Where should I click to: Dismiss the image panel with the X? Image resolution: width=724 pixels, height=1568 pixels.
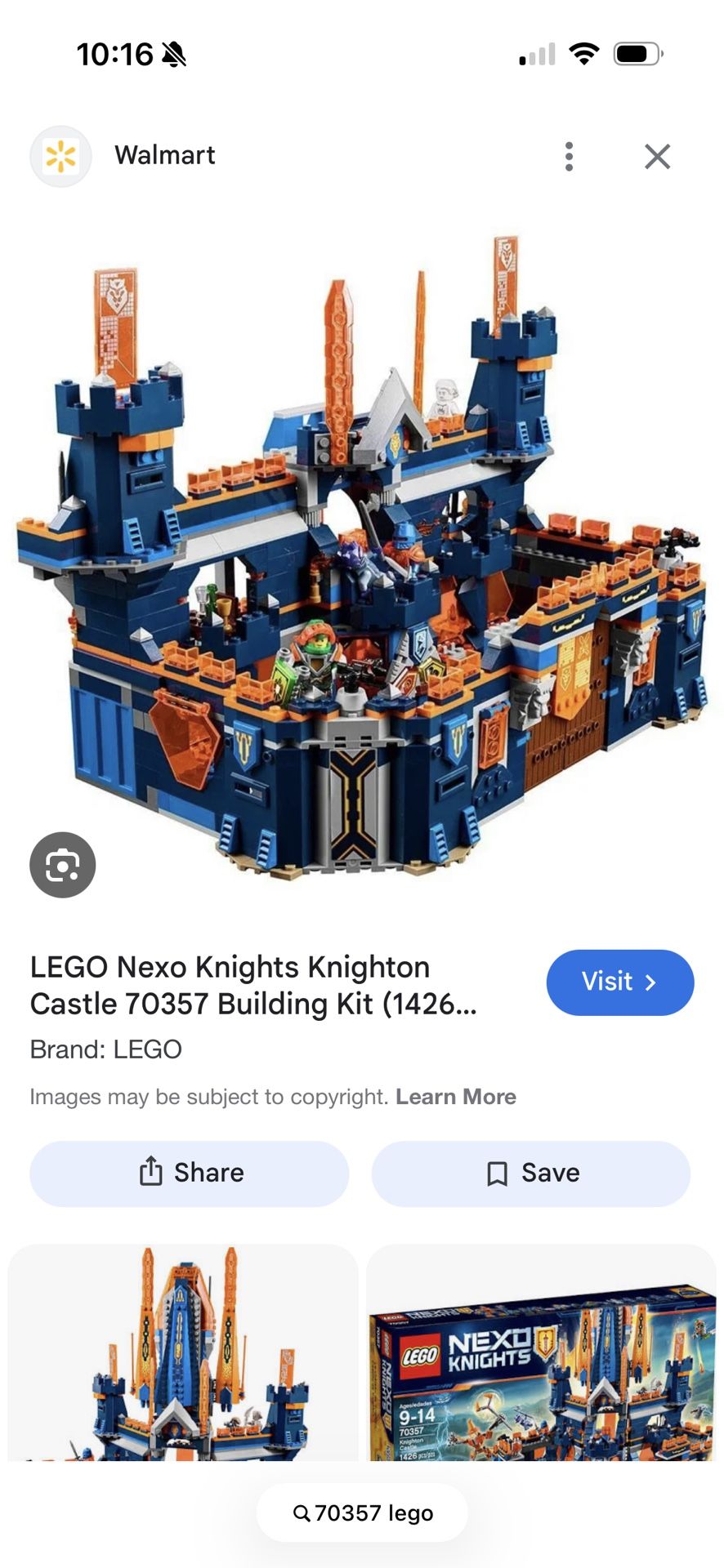pyautogui.click(x=656, y=156)
